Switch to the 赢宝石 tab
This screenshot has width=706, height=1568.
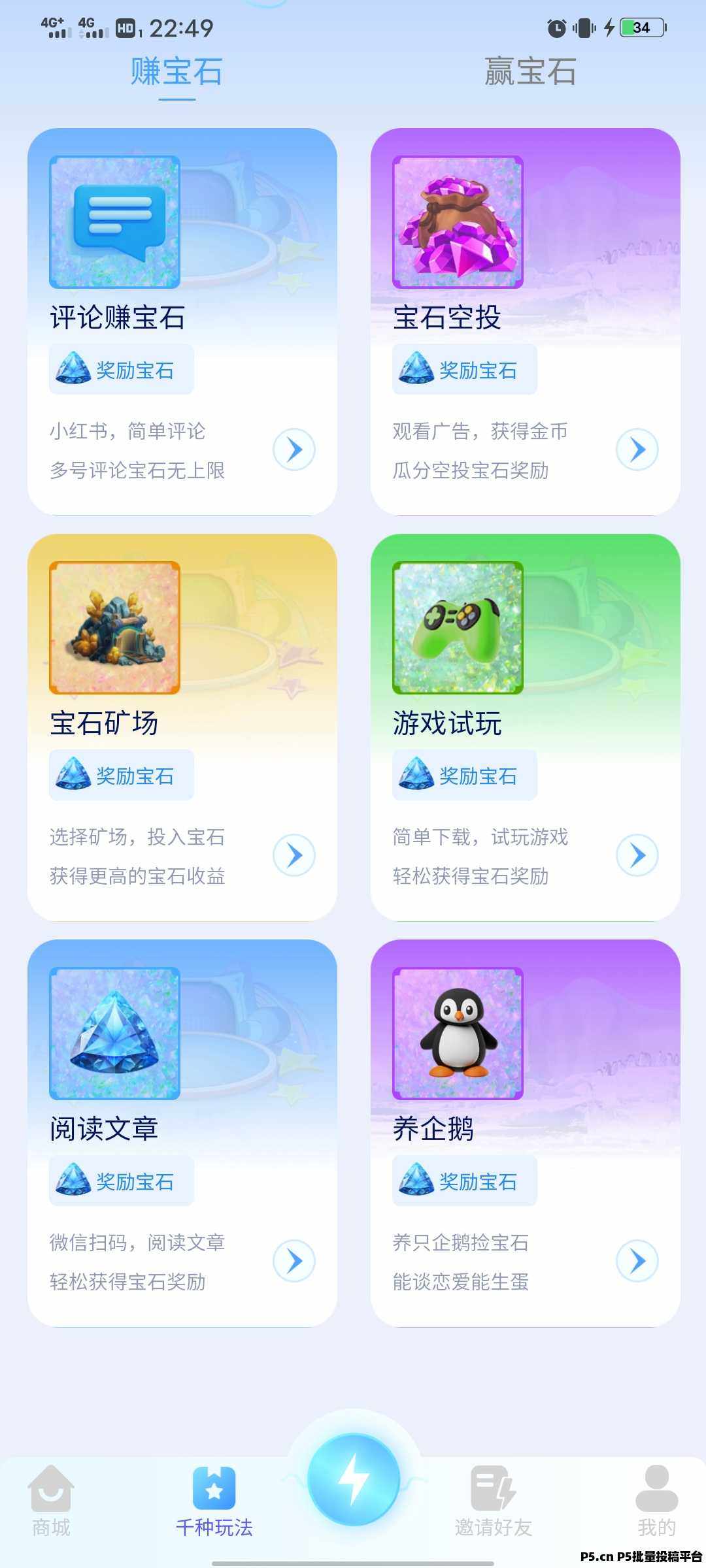[x=529, y=72]
